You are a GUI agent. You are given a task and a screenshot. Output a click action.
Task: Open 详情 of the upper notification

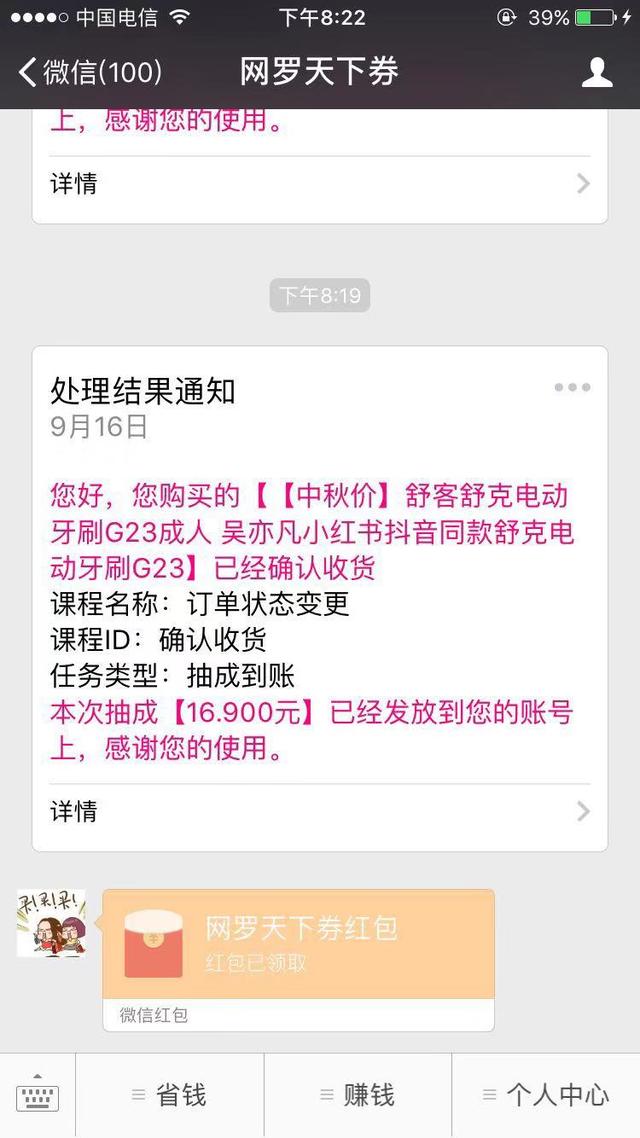point(320,184)
